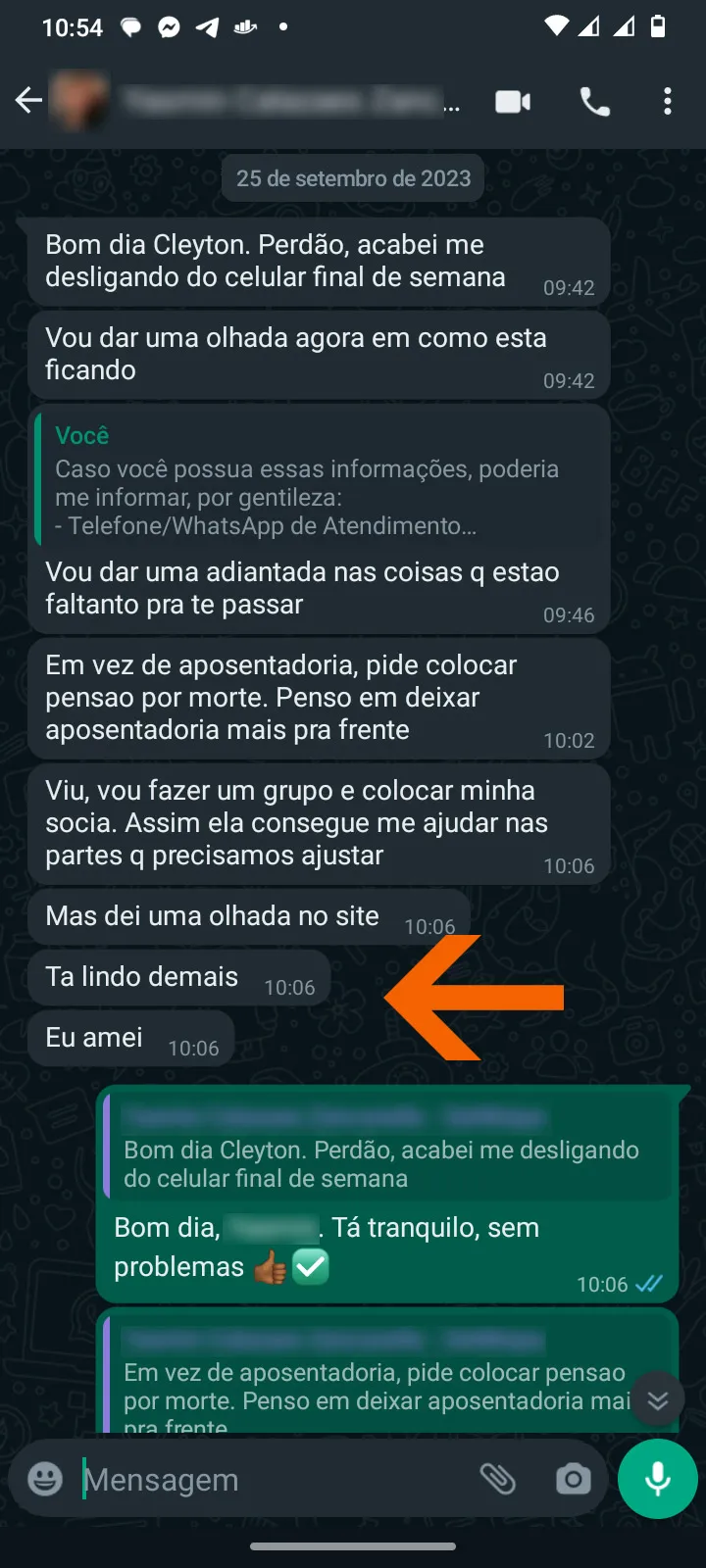The width and height of the screenshot is (706, 1568).
Task: Open the contact profile by tapping the name
Action: tap(275, 100)
